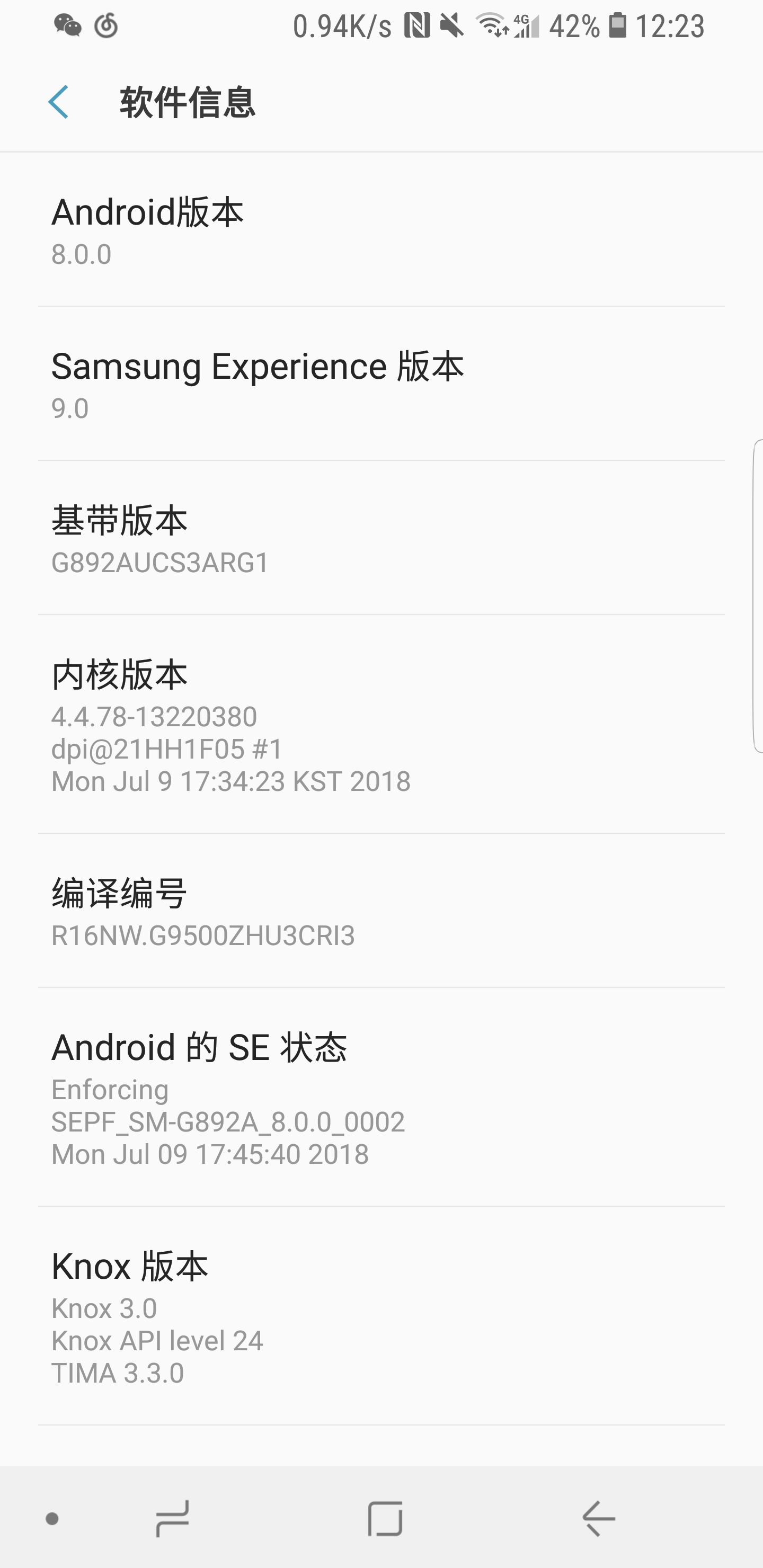This screenshot has width=763, height=1568.
Task: Go to the home screen
Action: point(385,1518)
